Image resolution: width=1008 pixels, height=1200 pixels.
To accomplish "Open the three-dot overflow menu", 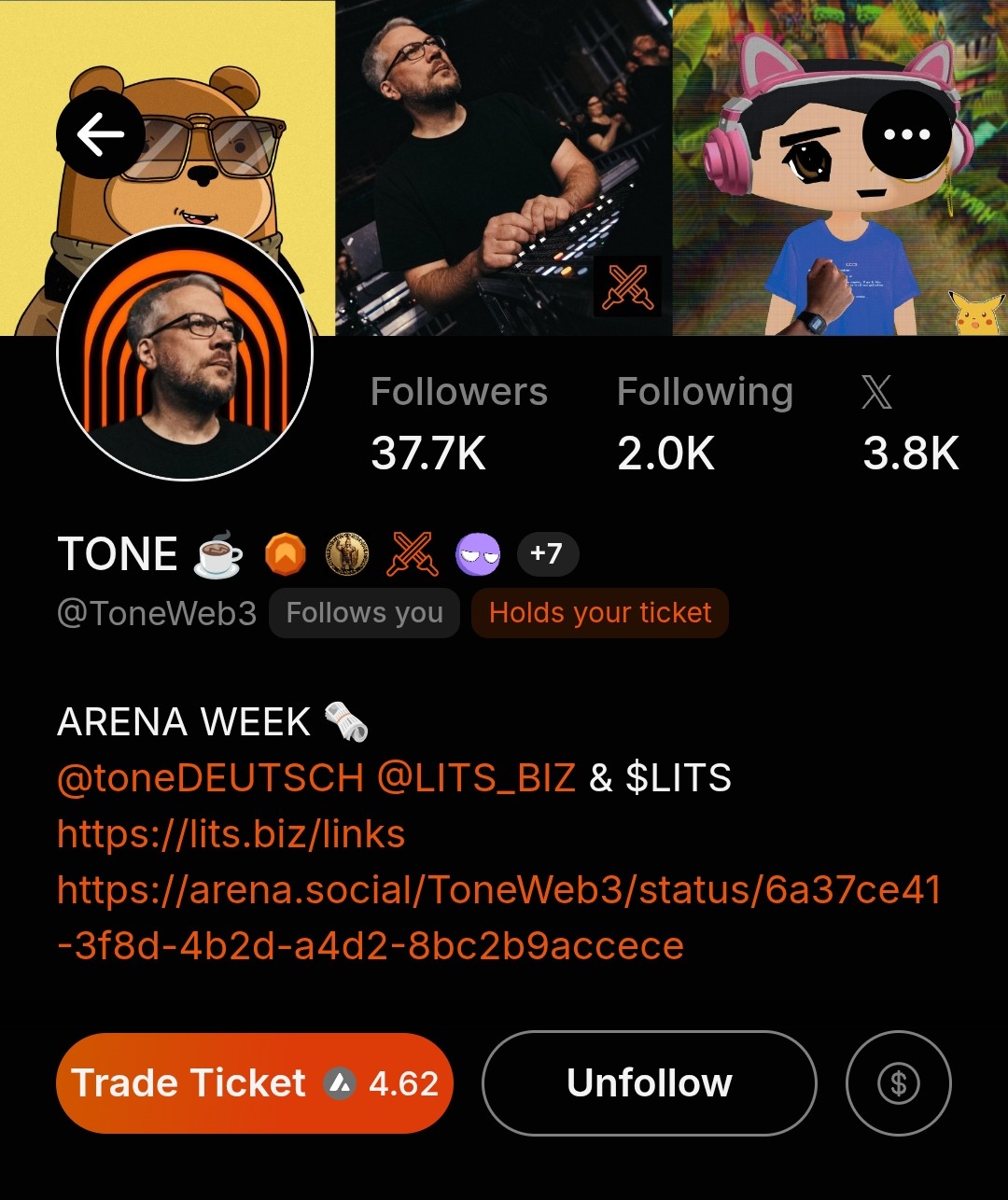I will [906, 135].
